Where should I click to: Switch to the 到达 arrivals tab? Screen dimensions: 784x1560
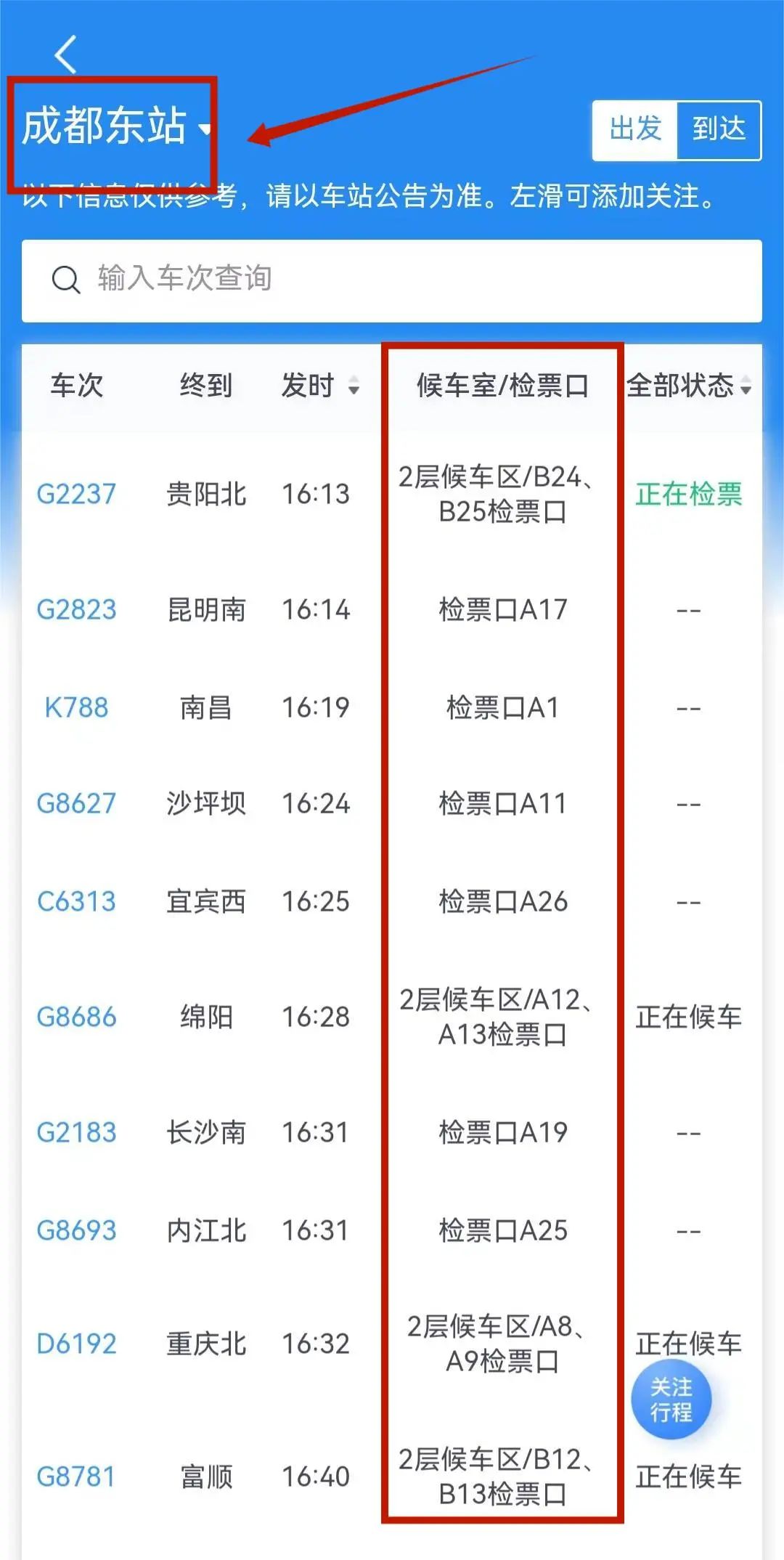point(719,130)
